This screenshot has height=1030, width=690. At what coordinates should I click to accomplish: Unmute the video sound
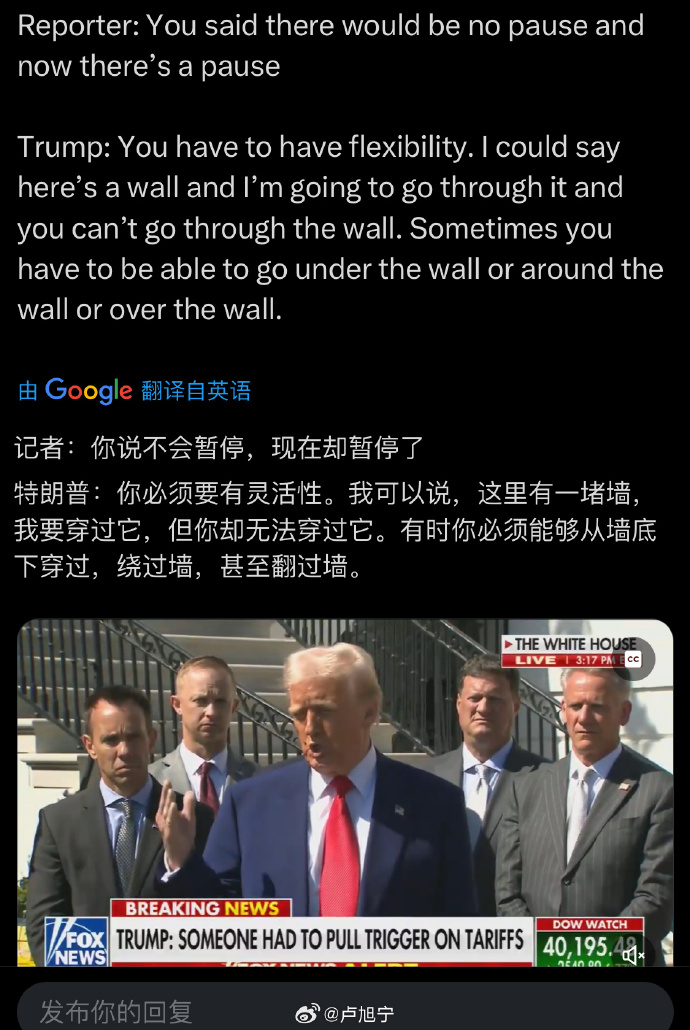633,955
